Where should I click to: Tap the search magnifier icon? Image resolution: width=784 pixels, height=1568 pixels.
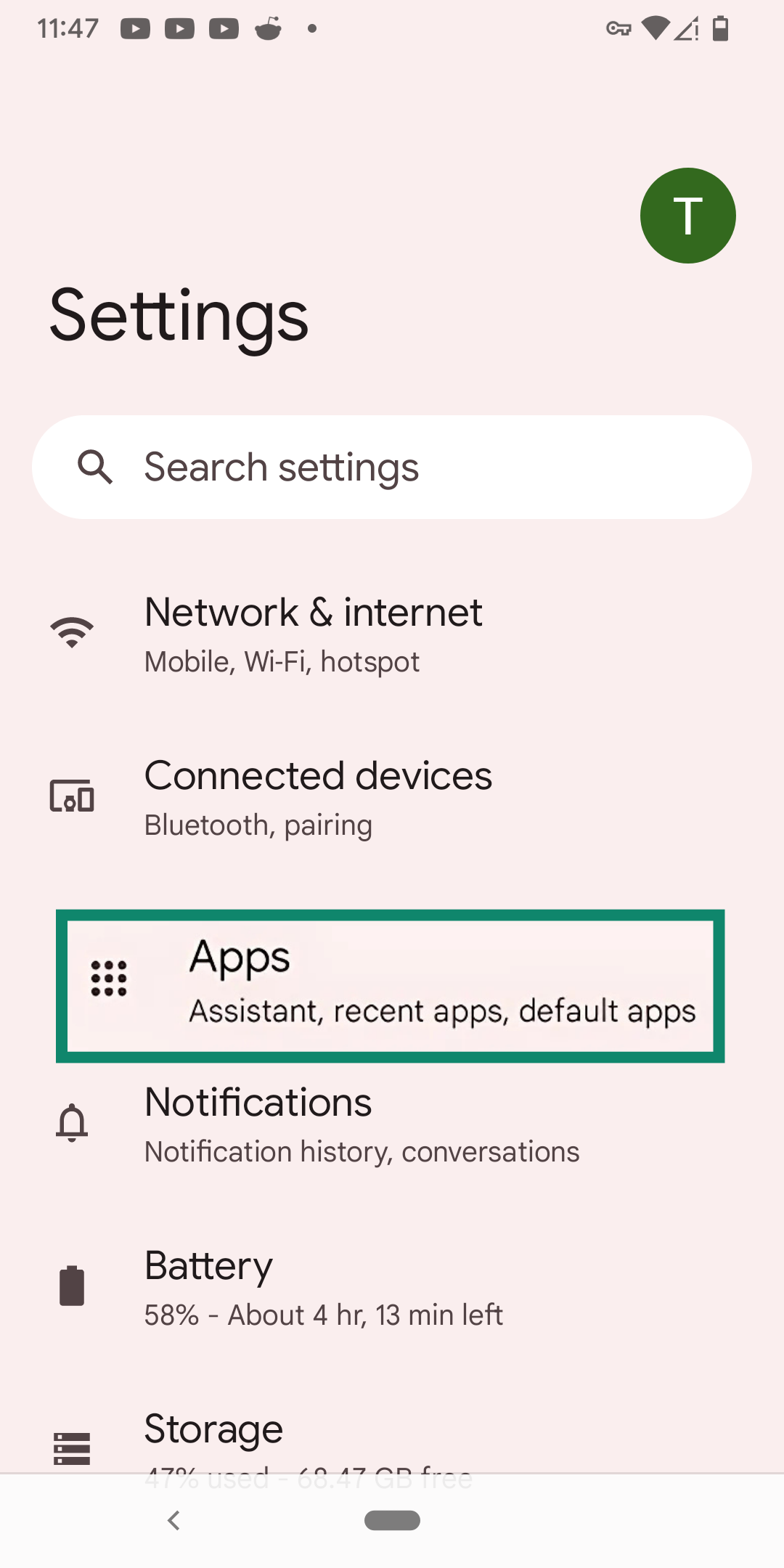click(x=95, y=467)
